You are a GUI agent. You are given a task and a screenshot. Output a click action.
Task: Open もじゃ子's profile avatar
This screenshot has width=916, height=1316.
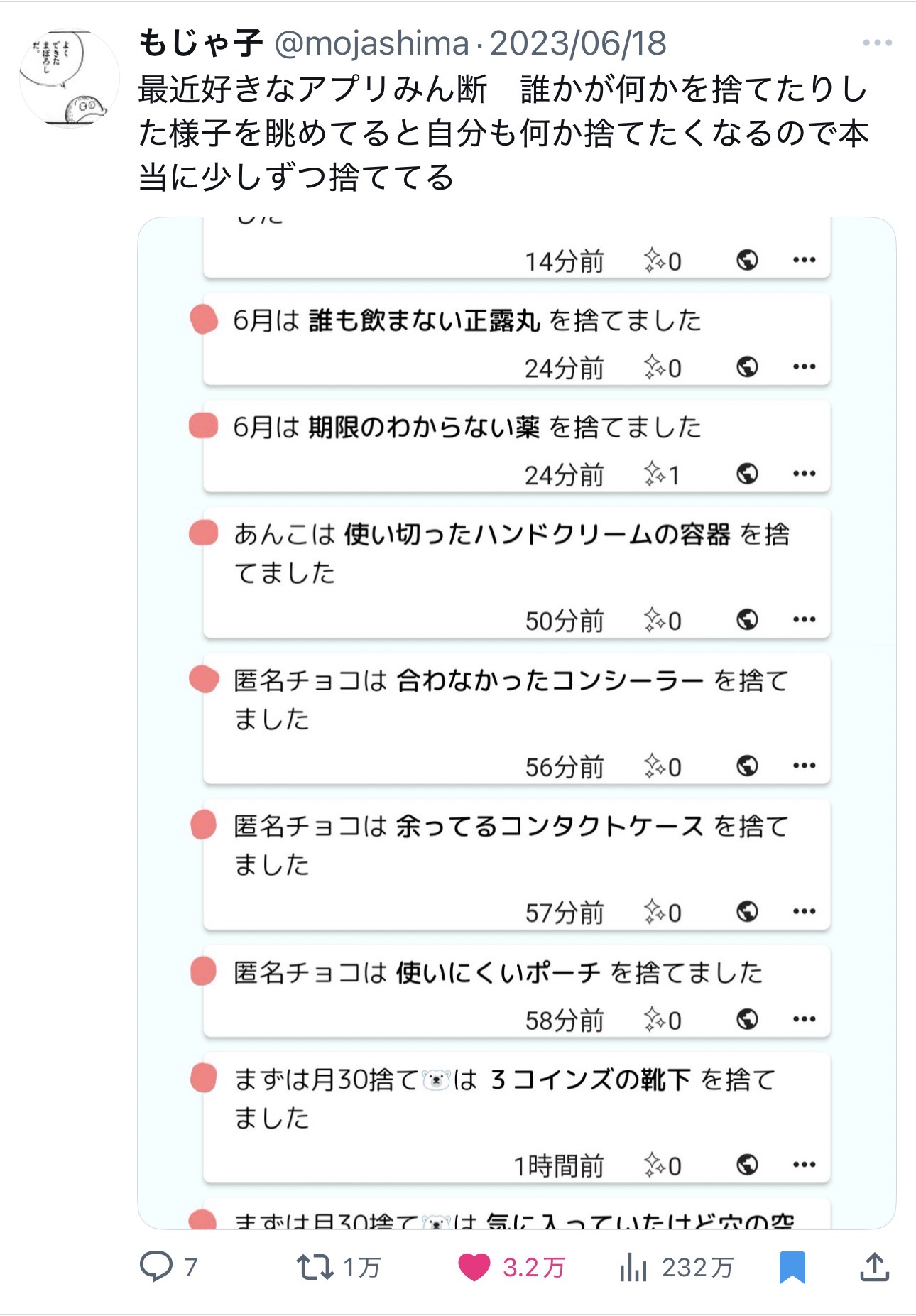click(69, 78)
